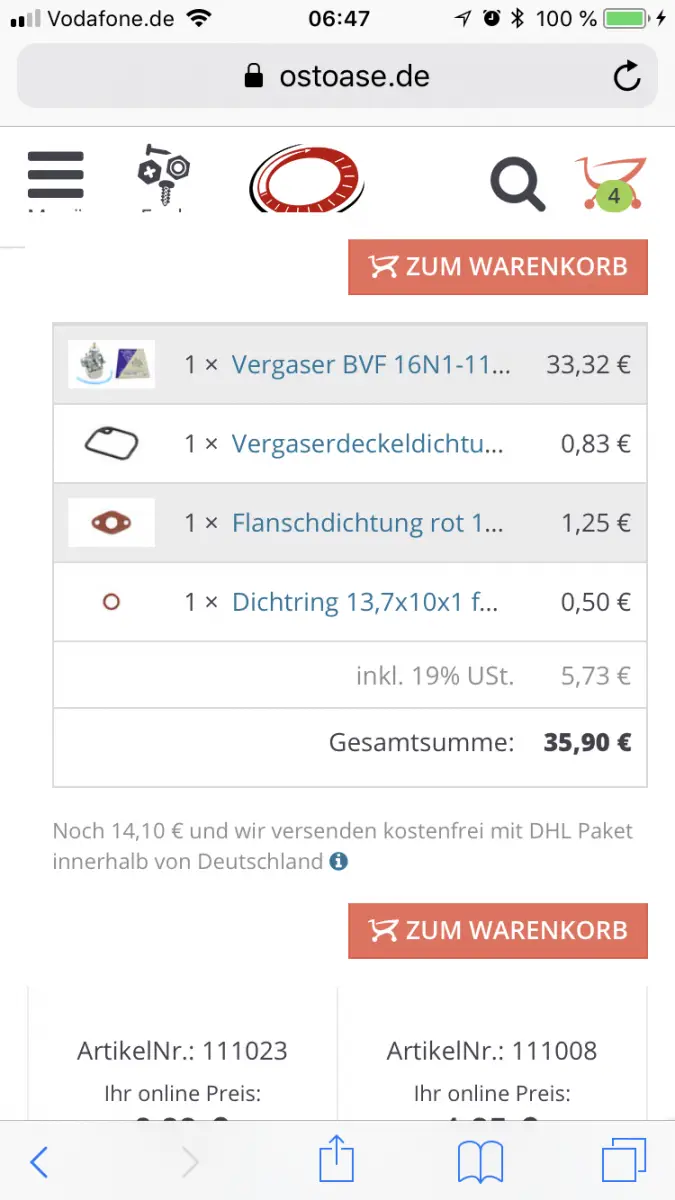This screenshot has height=1200, width=675.
Task: Open the shopping cart icon with 4 items
Action: [x=611, y=183]
